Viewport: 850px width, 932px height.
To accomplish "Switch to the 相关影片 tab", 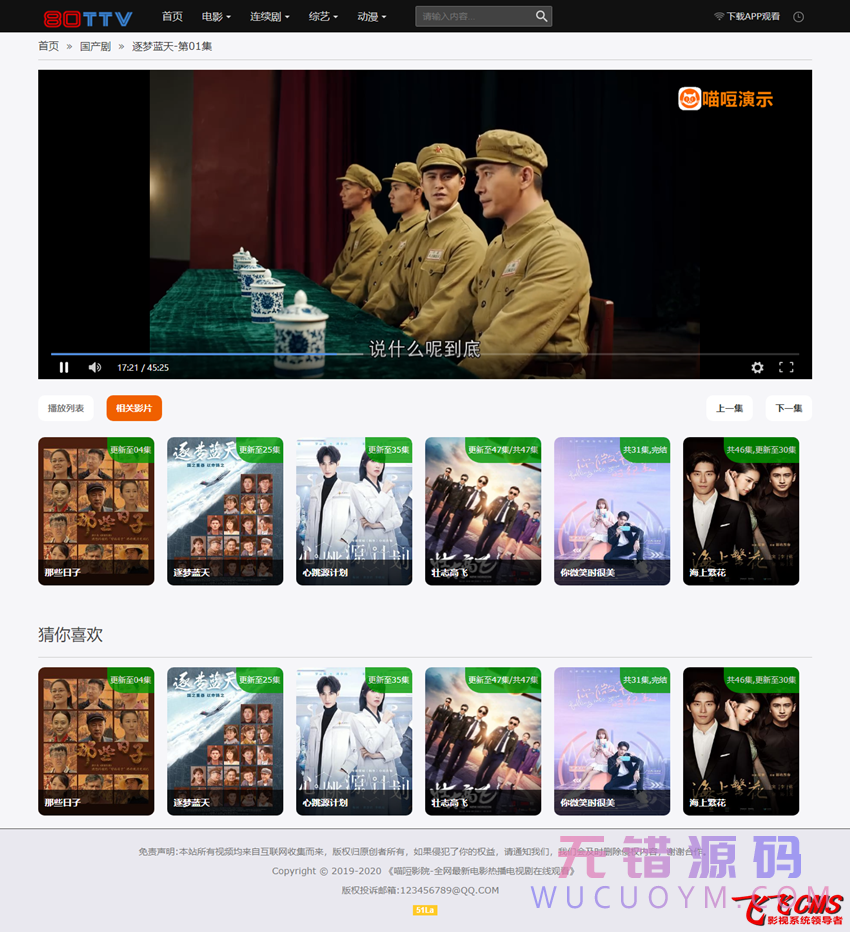I will (134, 408).
